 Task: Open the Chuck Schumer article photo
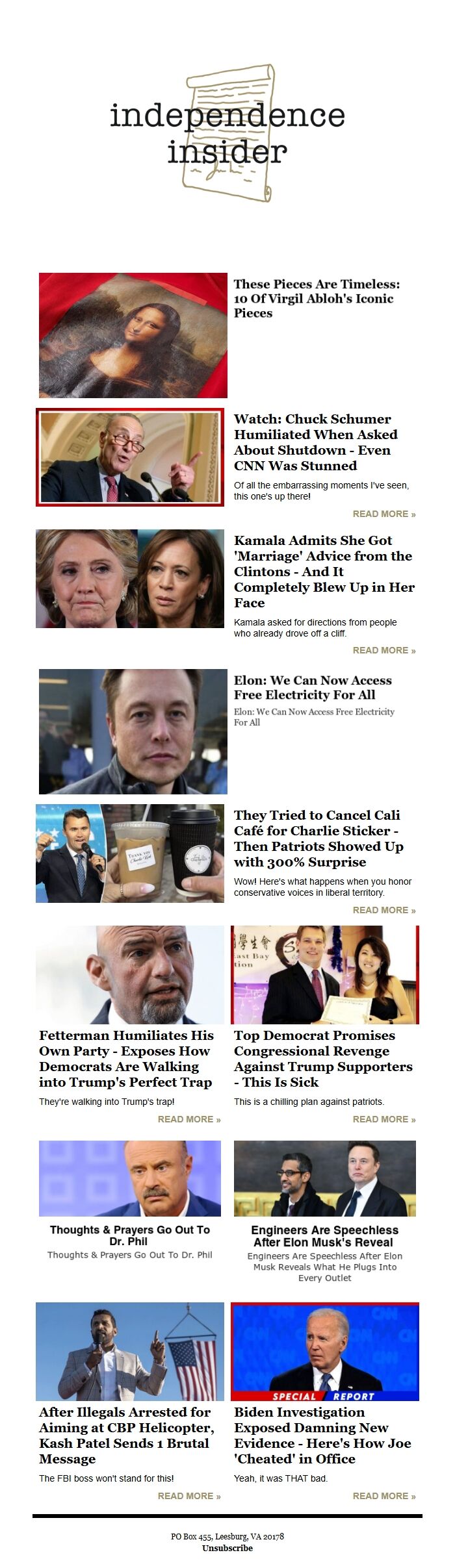click(130, 457)
